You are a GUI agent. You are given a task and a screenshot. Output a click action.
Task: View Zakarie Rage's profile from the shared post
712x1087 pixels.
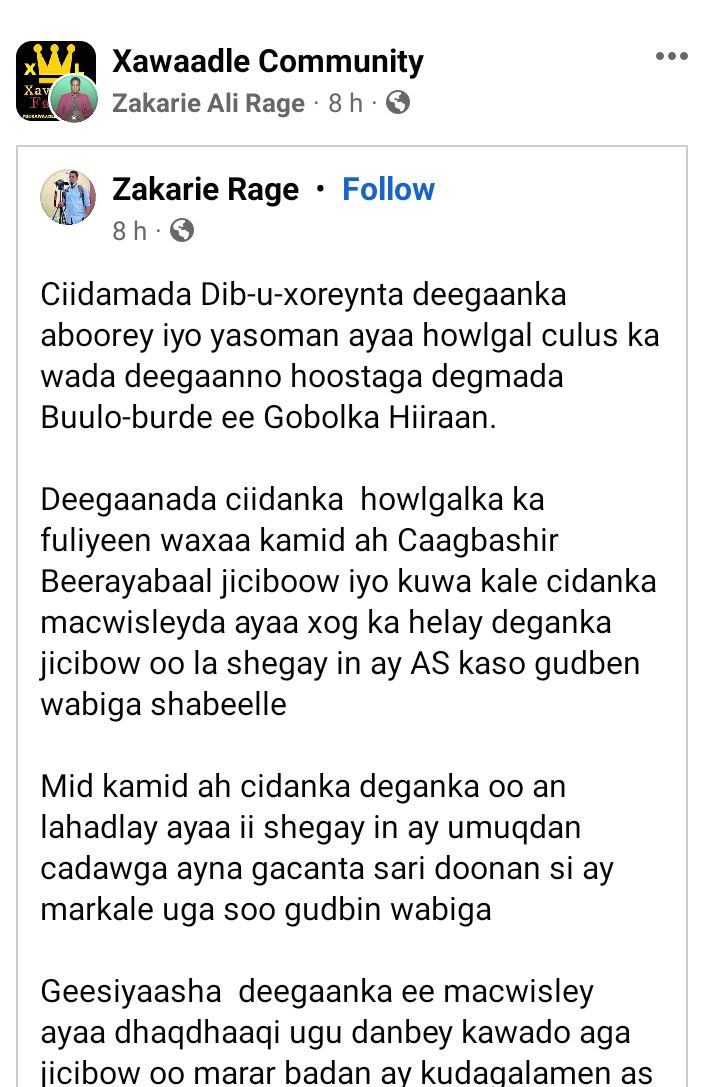(205, 189)
